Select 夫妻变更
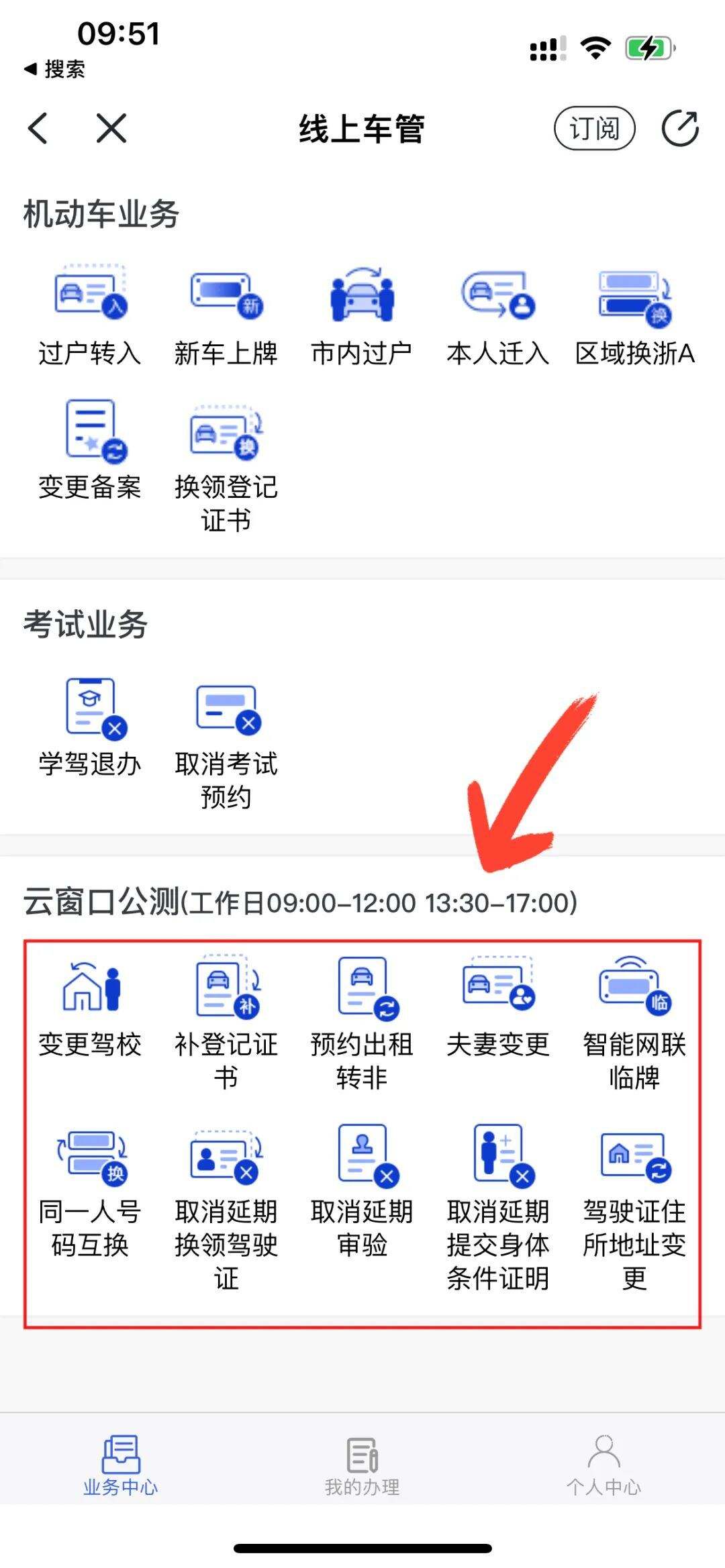Image resolution: width=725 pixels, height=1568 pixels. point(498,1008)
